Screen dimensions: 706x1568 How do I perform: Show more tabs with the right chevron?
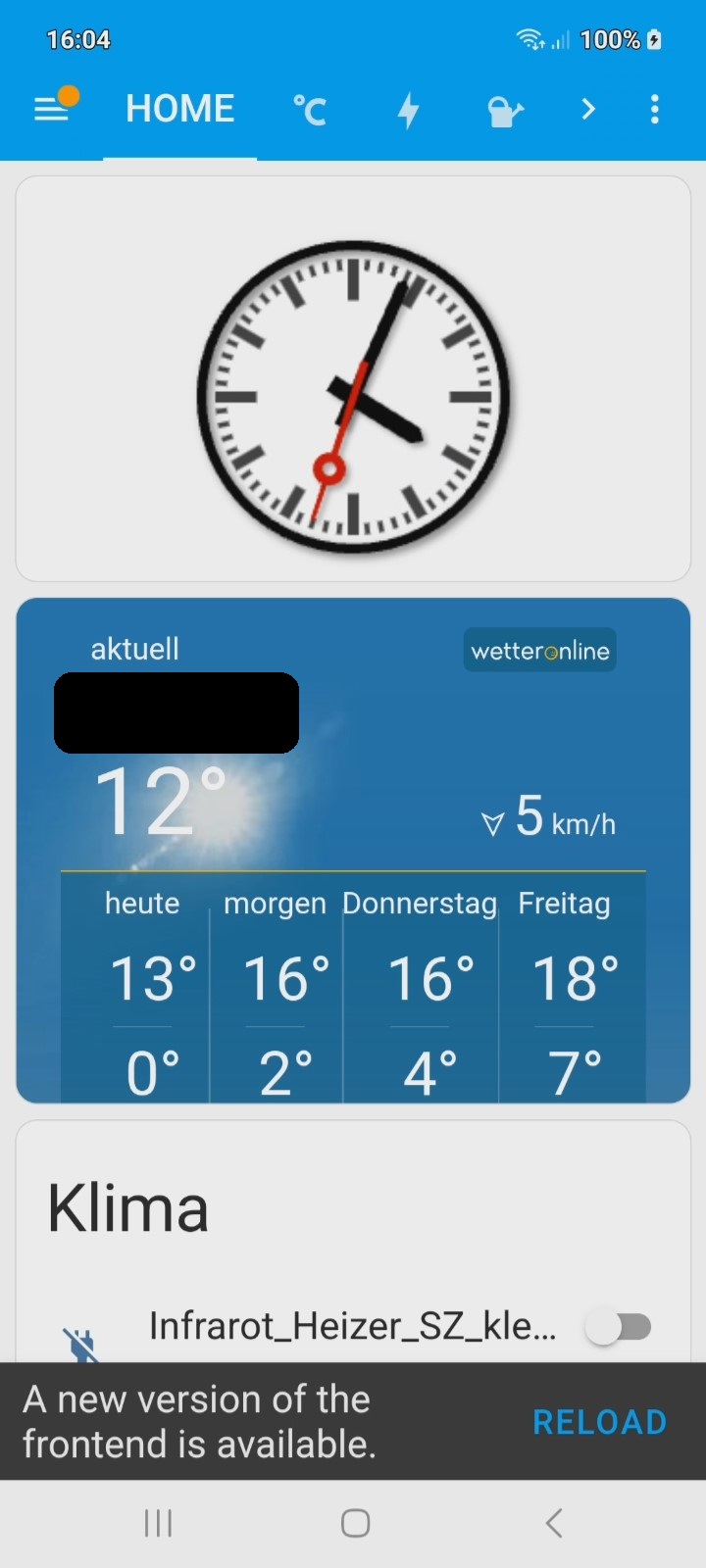point(588,109)
